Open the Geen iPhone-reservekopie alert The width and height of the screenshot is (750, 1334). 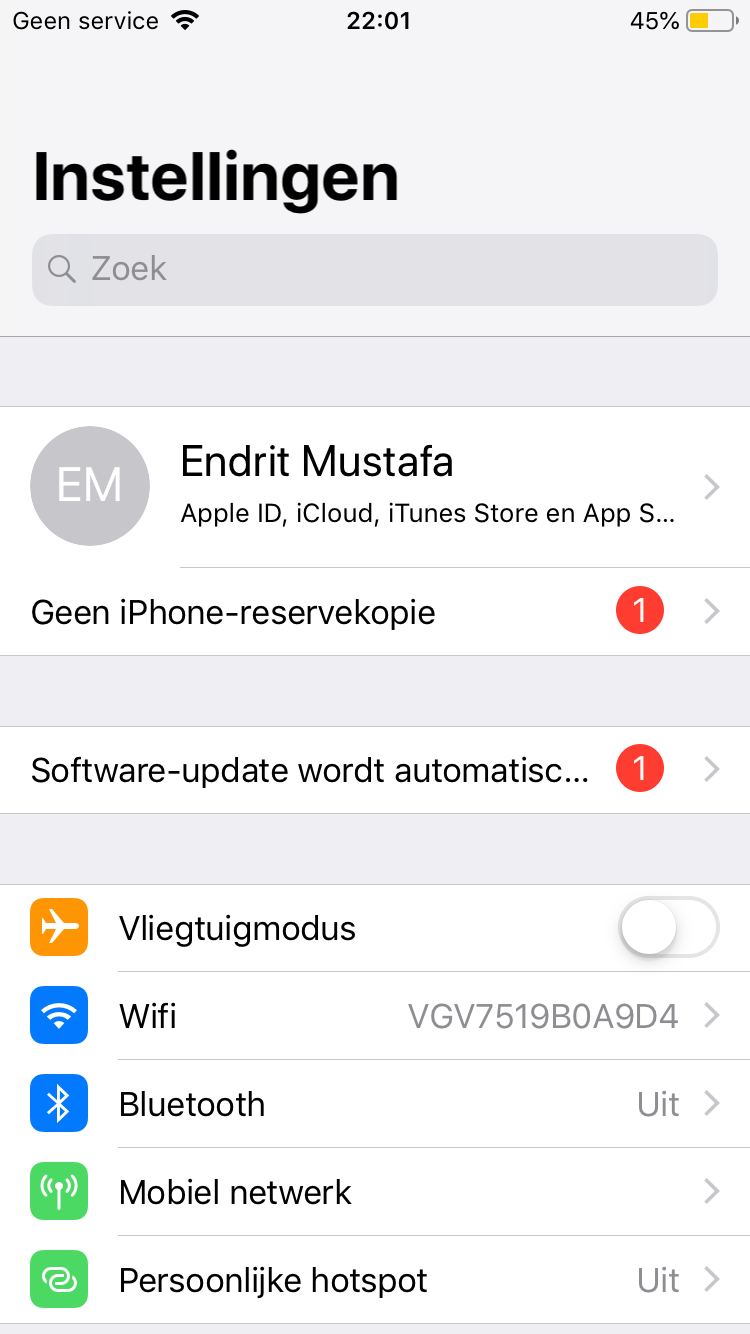[375, 612]
